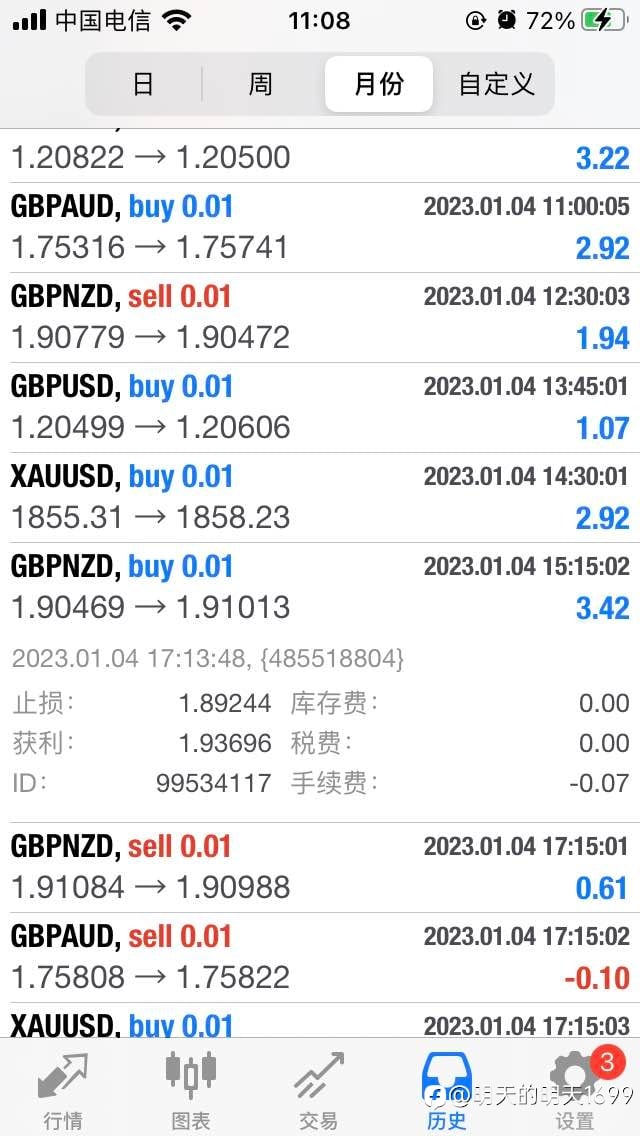The image size is (640, 1136).
Task: Expand the GBPNZD sell trade at 12:30:03
Action: coord(320,317)
